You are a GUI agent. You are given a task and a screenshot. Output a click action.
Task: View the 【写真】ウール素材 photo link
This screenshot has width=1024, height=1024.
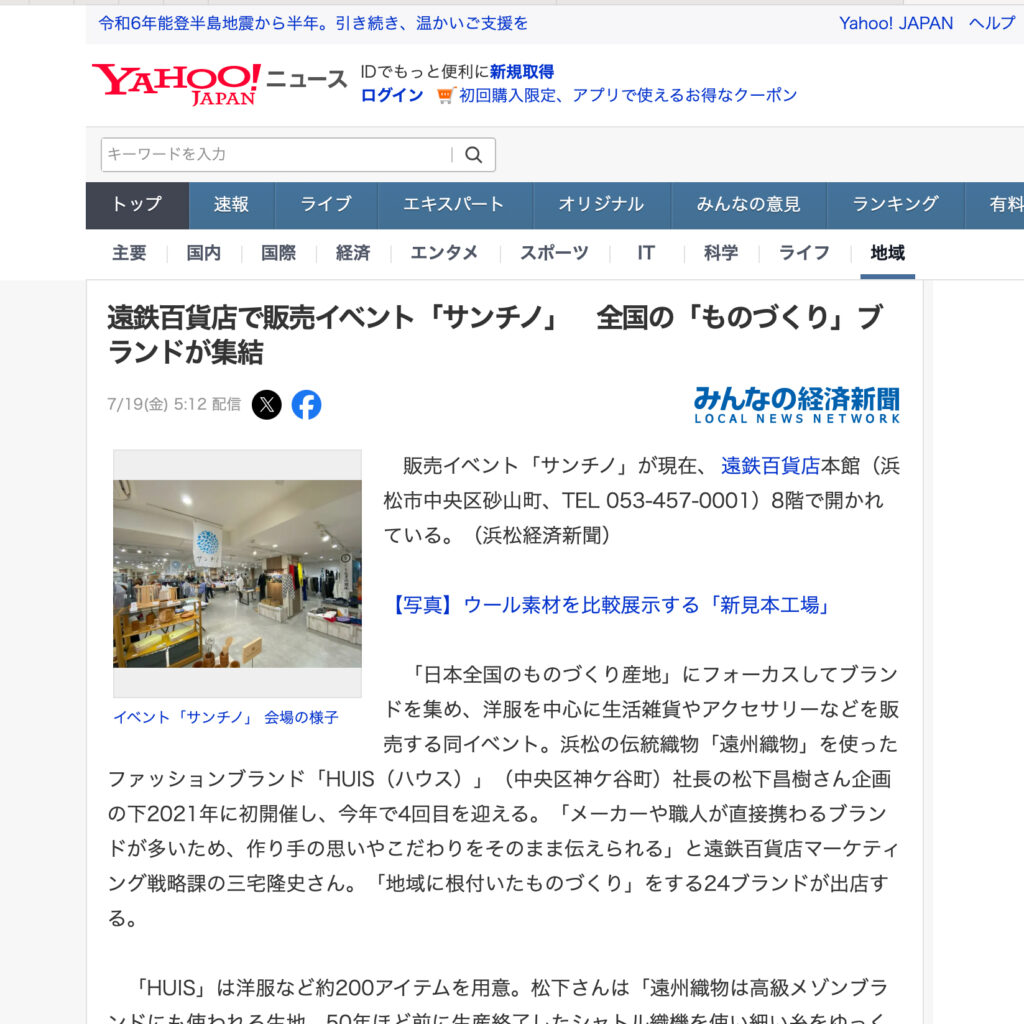tap(611, 605)
